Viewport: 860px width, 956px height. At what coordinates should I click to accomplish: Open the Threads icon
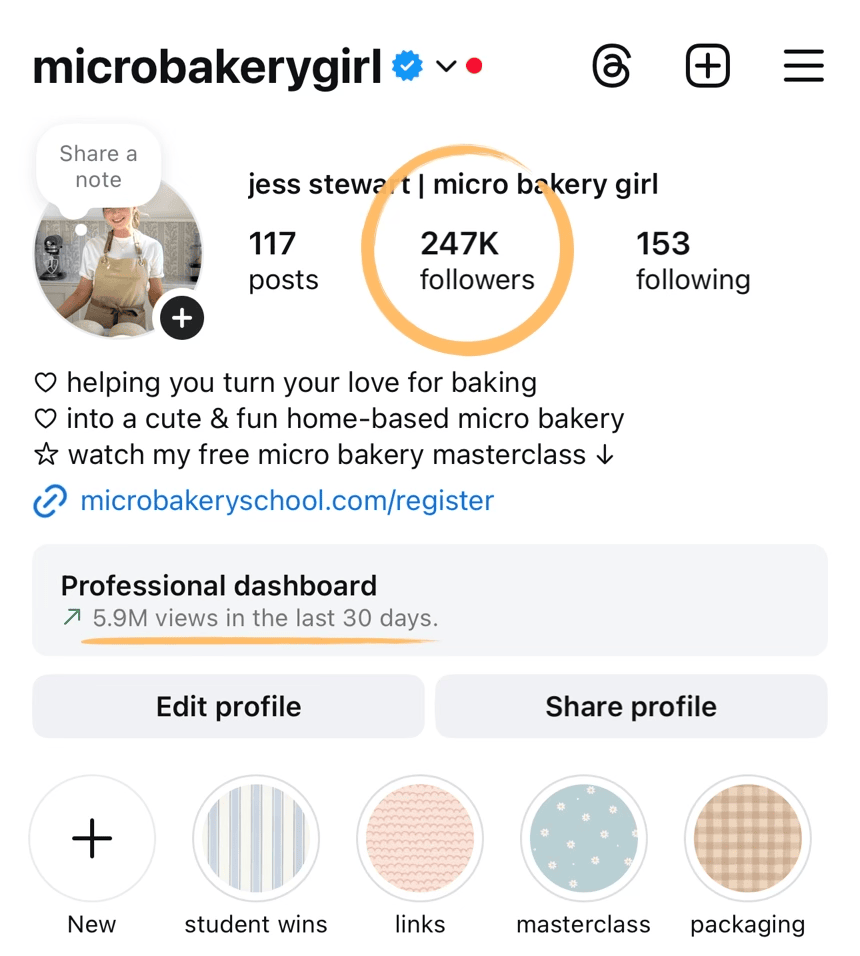[612, 67]
